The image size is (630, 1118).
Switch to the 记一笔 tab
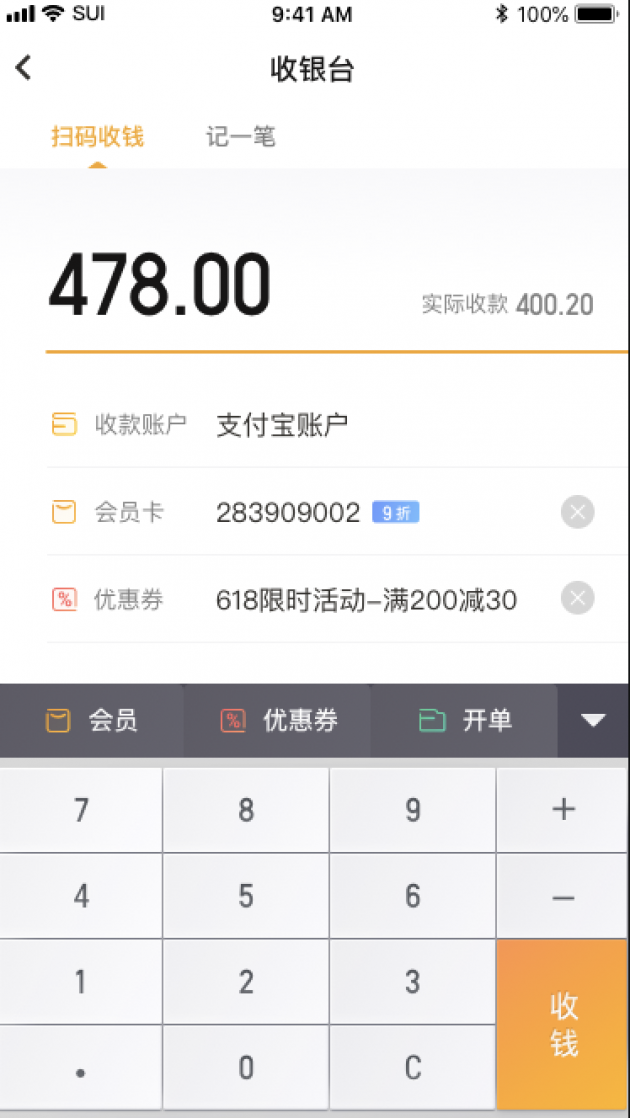[240, 136]
